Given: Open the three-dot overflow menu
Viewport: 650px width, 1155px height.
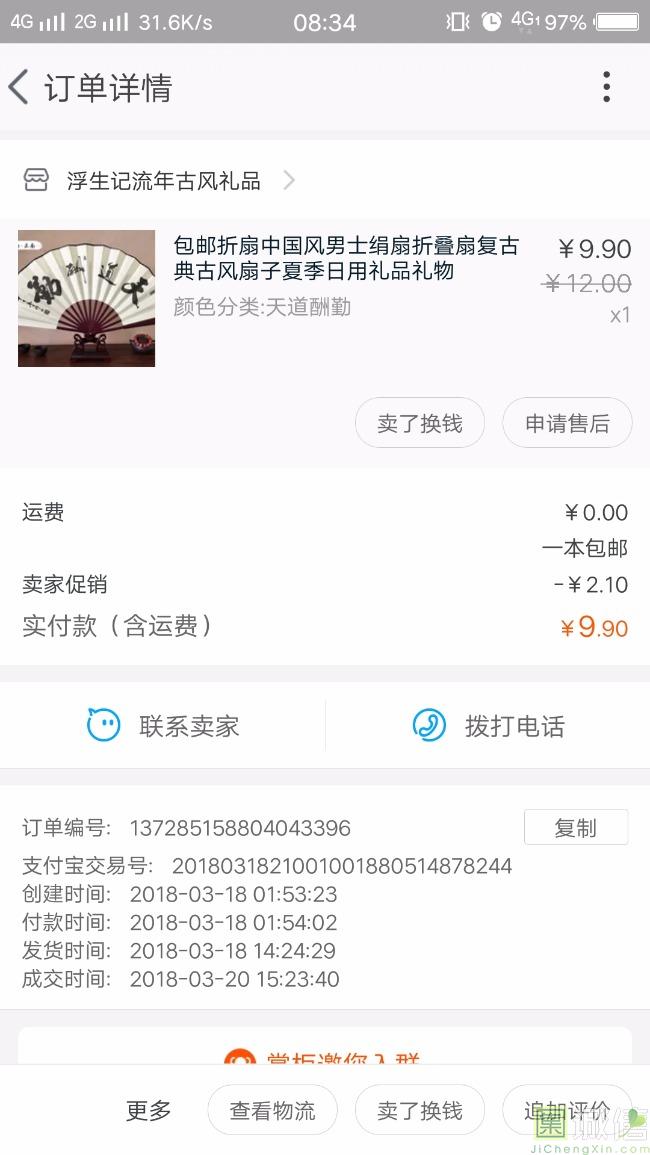Looking at the screenshot, I should (606, 87).
